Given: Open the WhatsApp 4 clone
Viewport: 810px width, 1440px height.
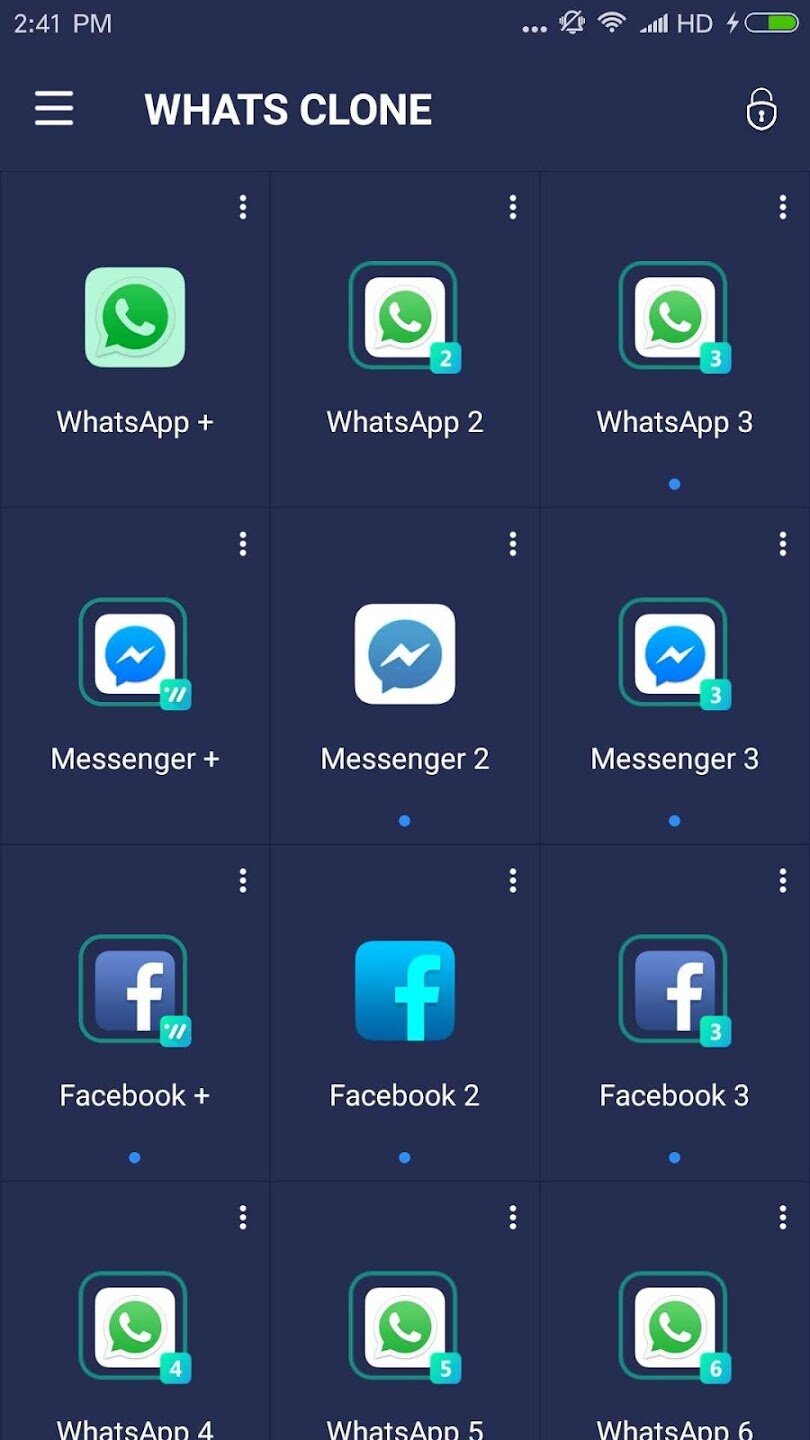Looking at the screenshot, I should coord(135,1328).
